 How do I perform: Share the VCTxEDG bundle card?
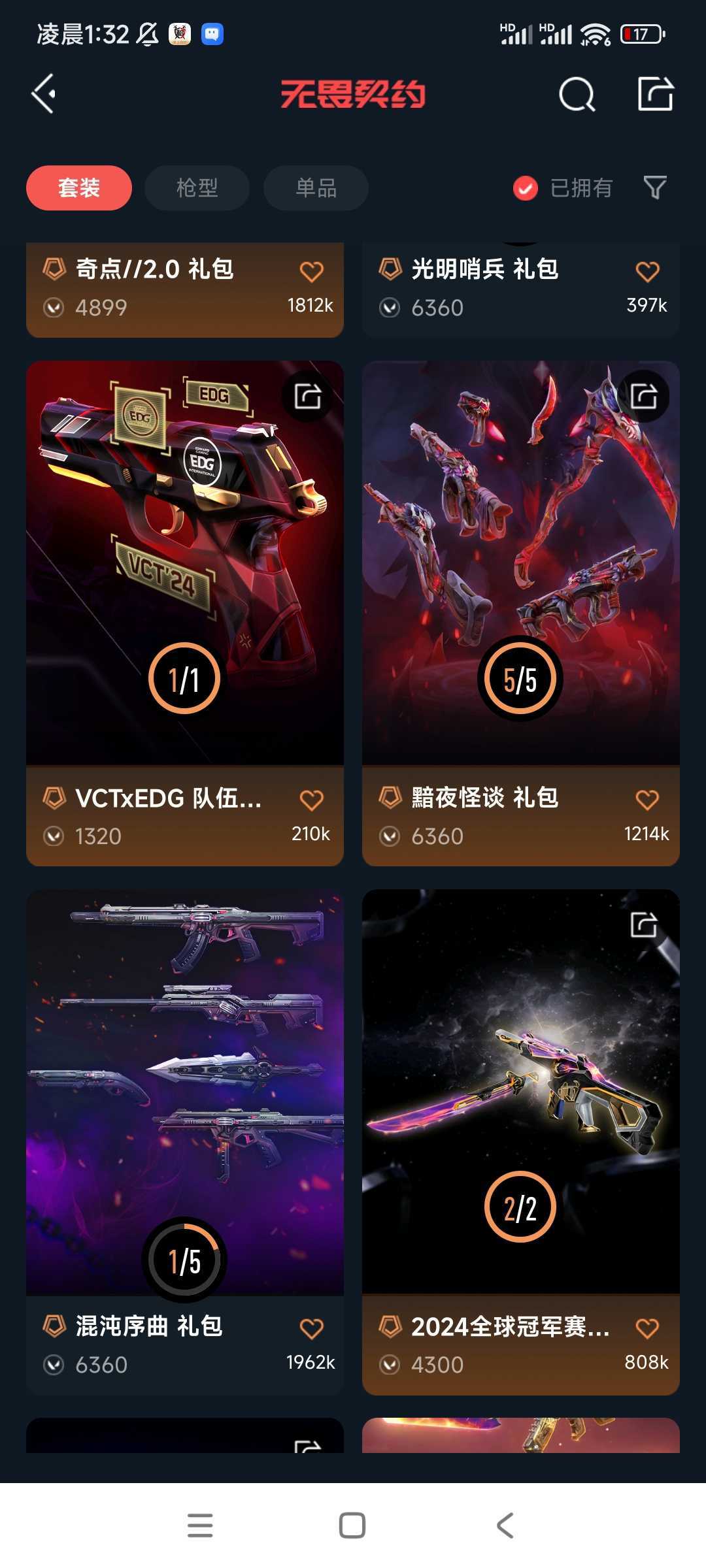pyautogui.click(x=308, y=396)
